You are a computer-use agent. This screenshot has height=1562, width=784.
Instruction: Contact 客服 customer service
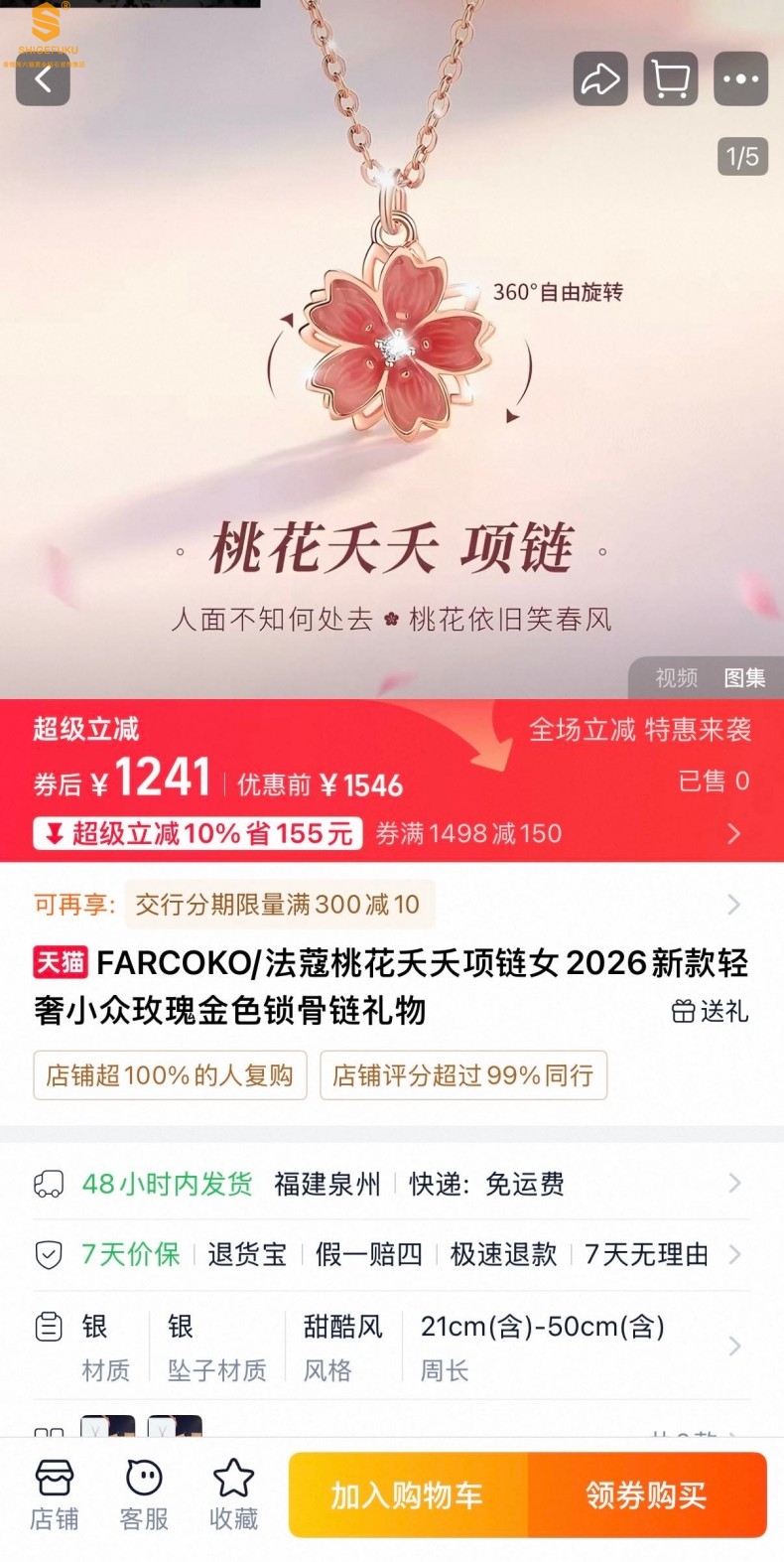pyautogui.click(x=144, y=1495)
